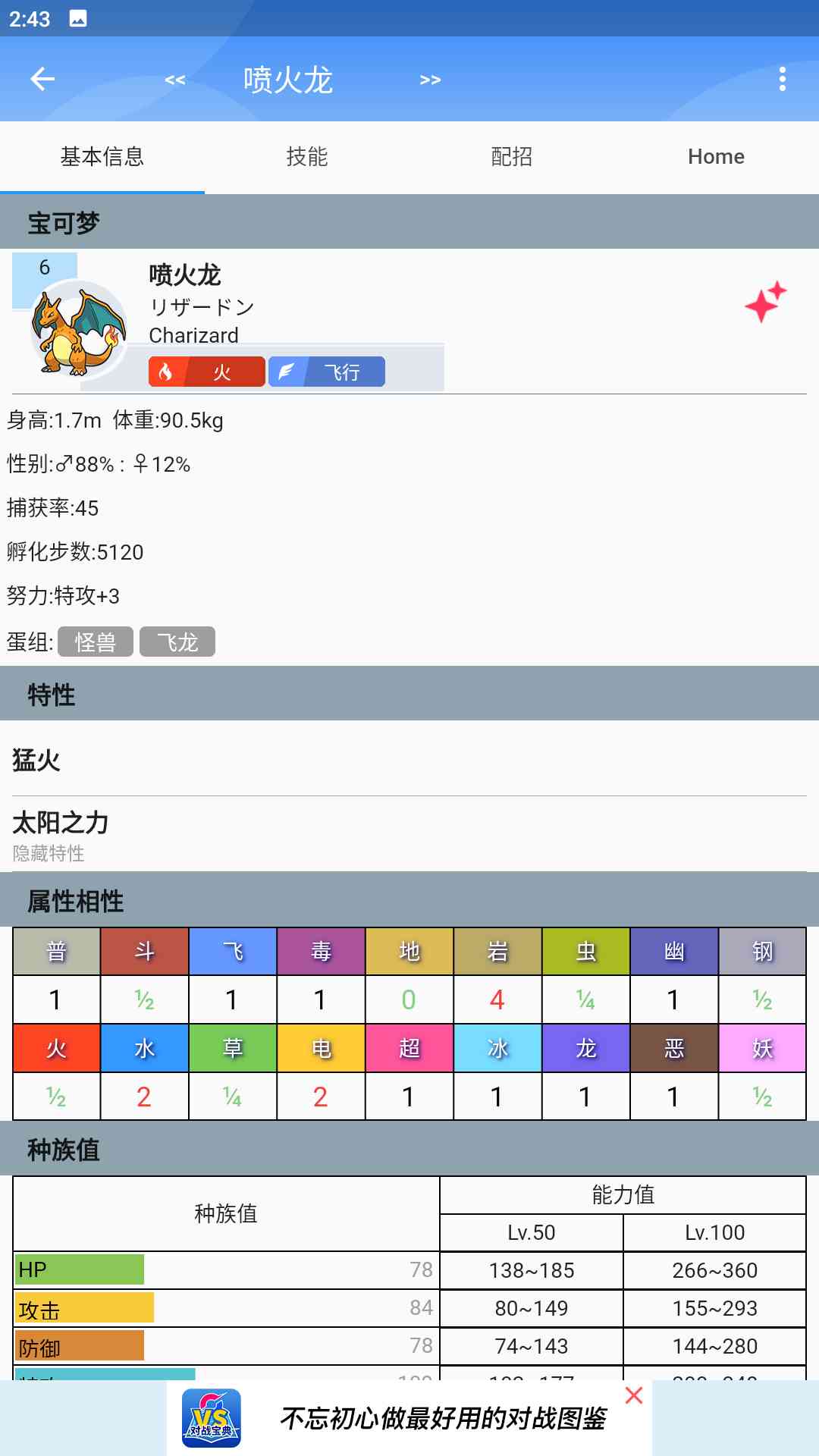Viewport: 819px width, 1456px height.
Task: Open the 飞龙 egg group chip
Action: click(x=177, y=642)
